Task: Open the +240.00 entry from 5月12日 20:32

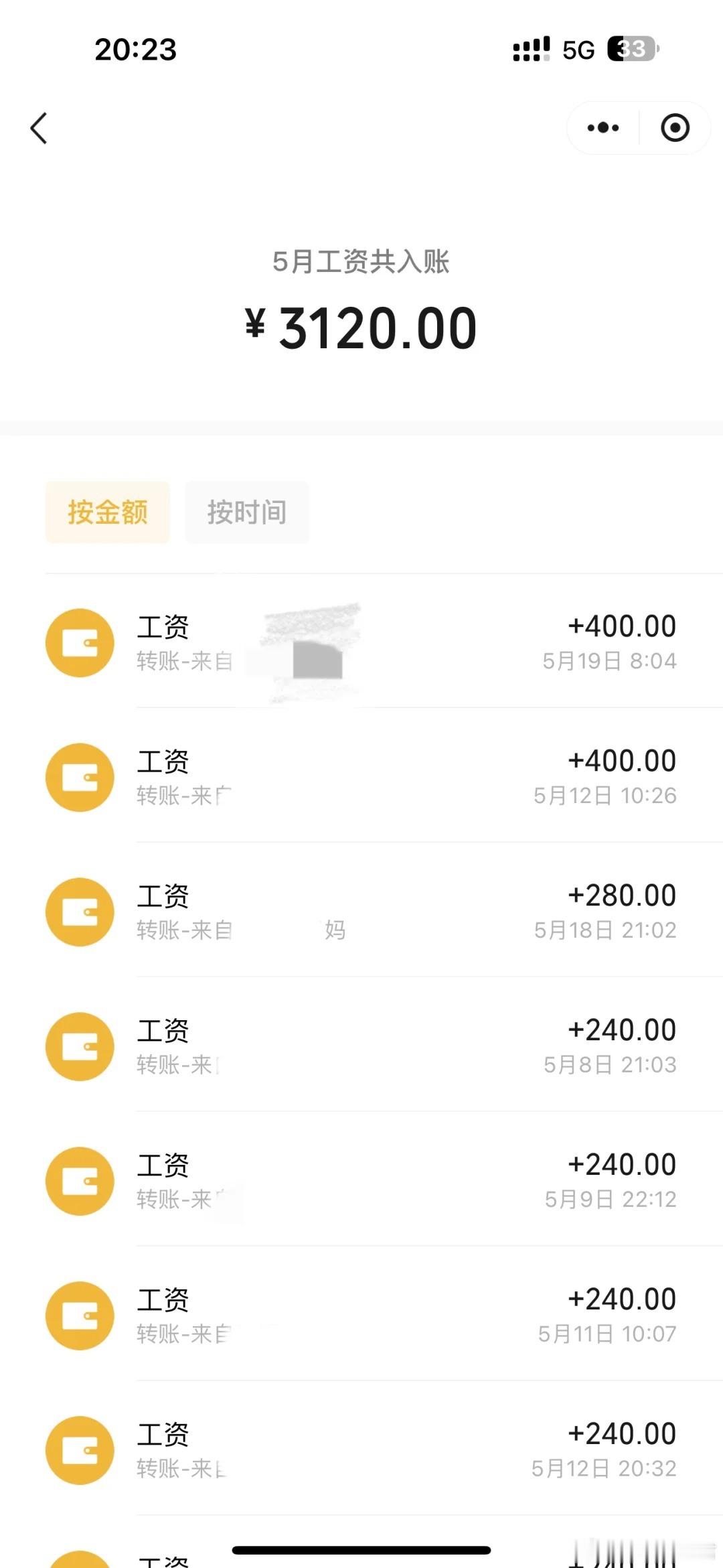Action: 361,1449
